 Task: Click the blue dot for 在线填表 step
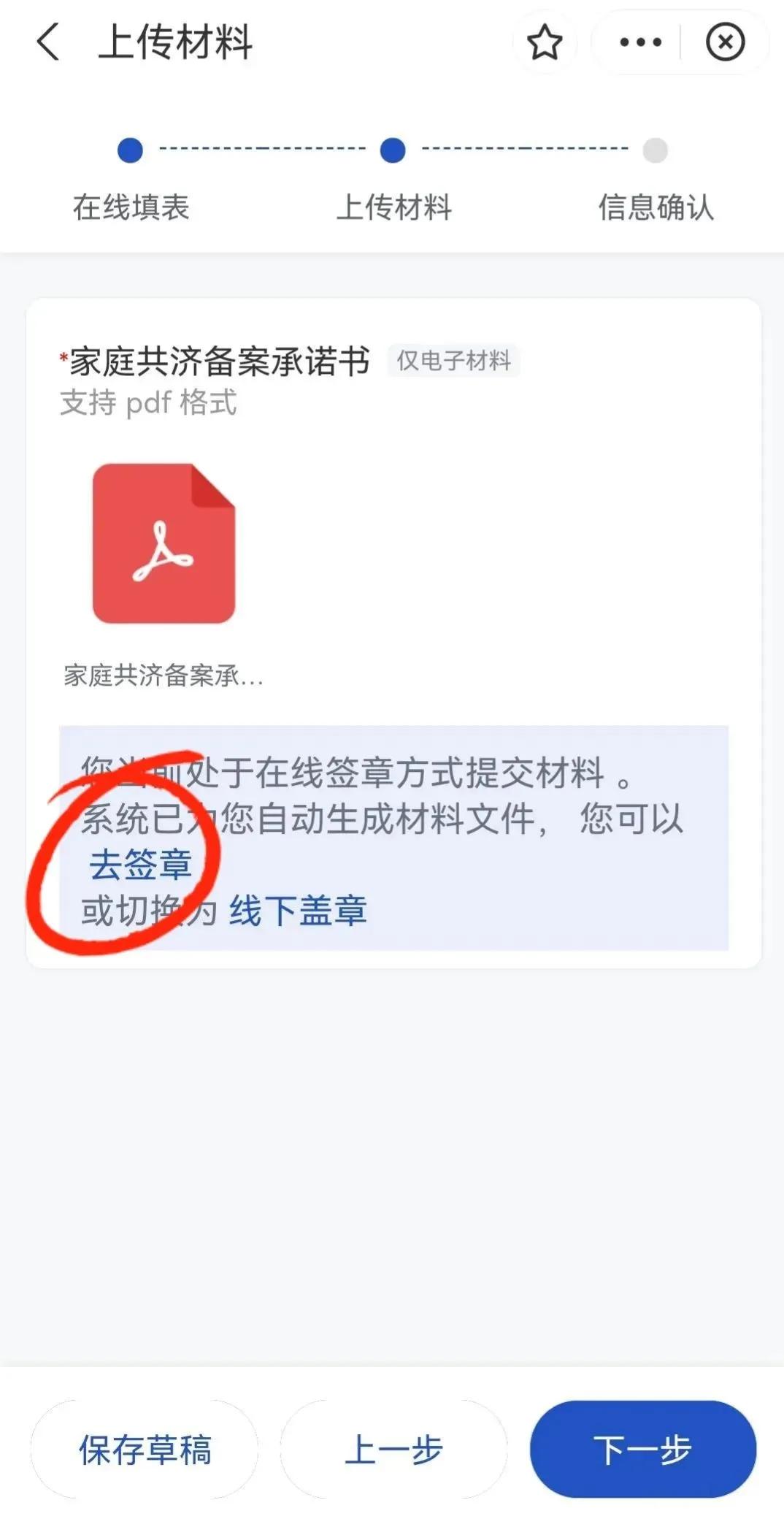tap(131, 151)
